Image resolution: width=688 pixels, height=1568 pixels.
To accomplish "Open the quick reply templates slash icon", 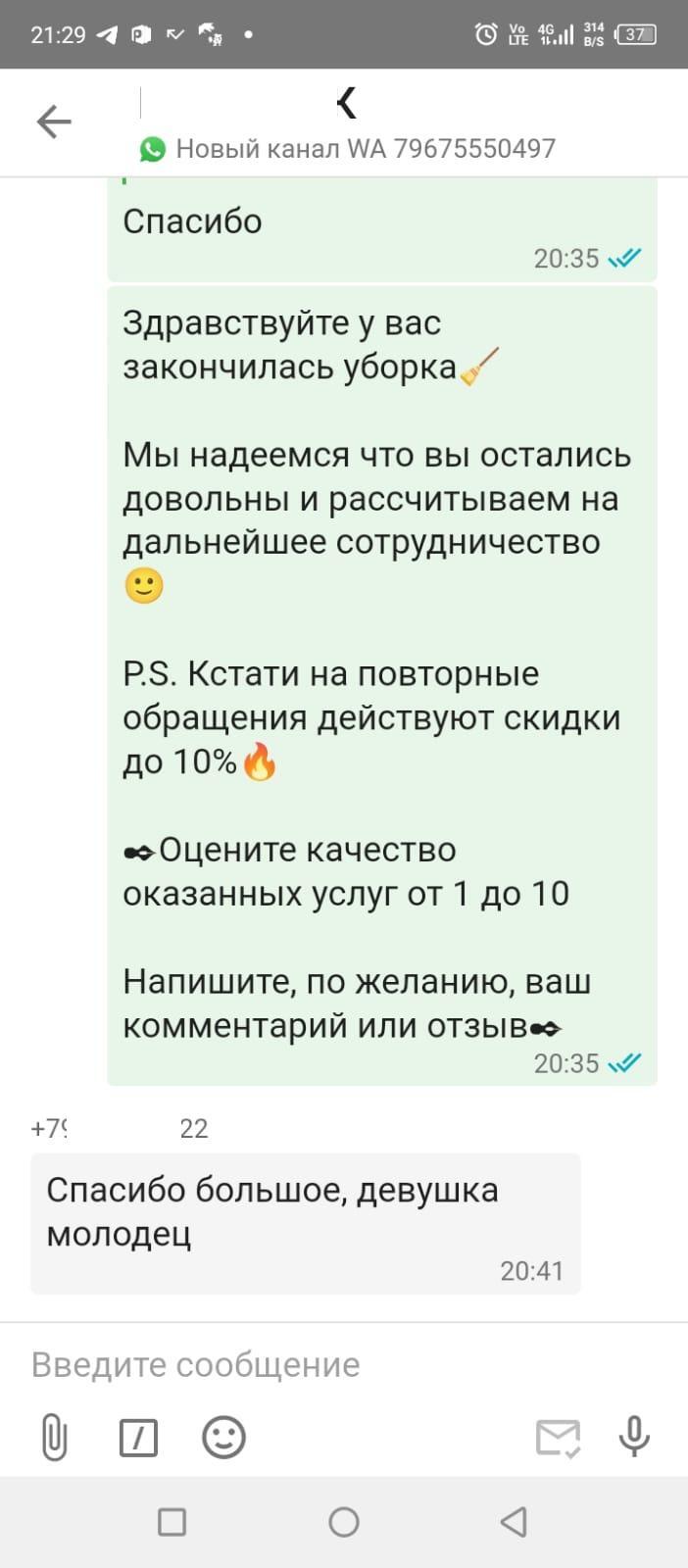I will (138, 1438).
